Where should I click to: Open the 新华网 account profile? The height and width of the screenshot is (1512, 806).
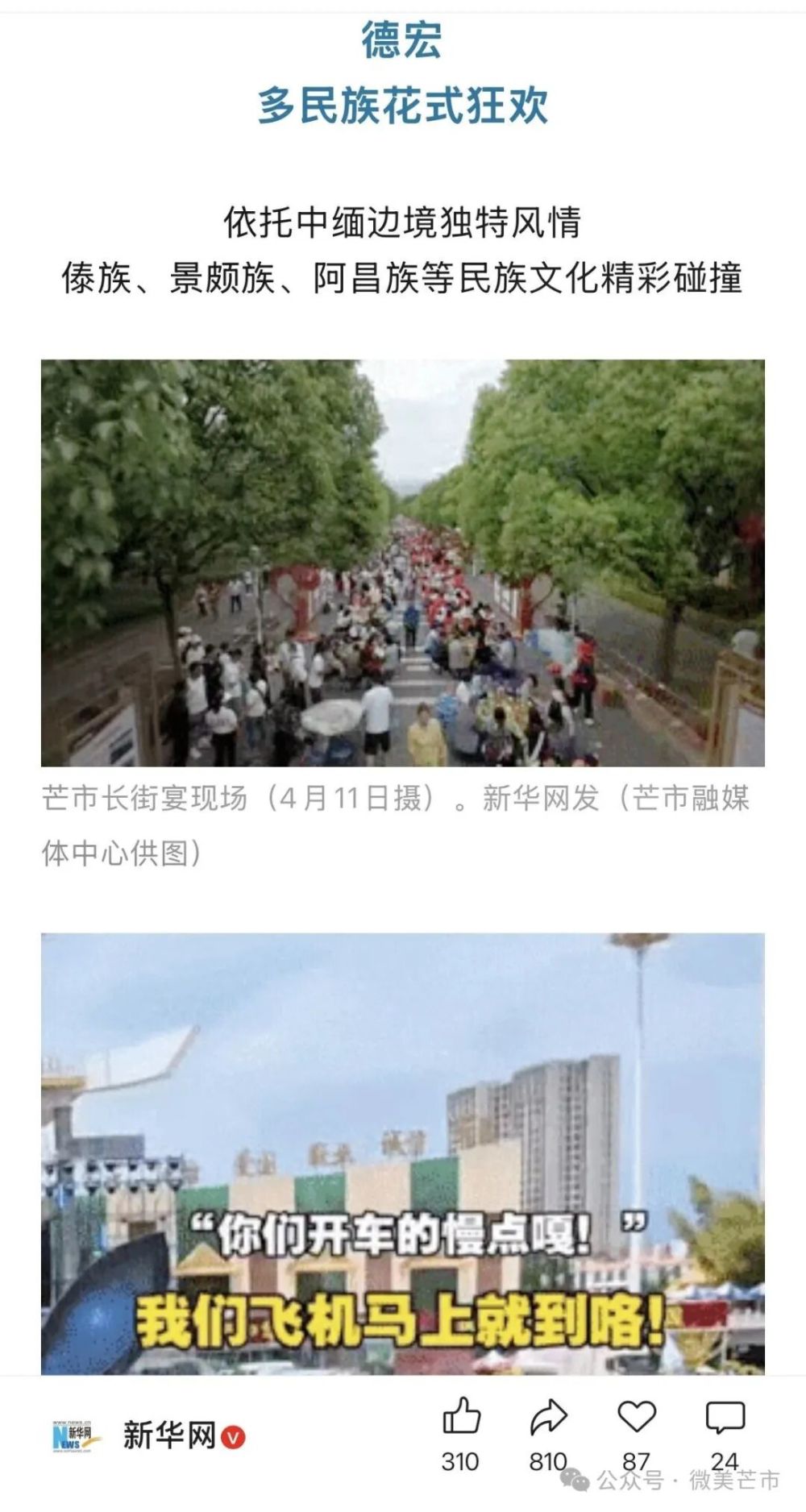[x=168, y=1435]
